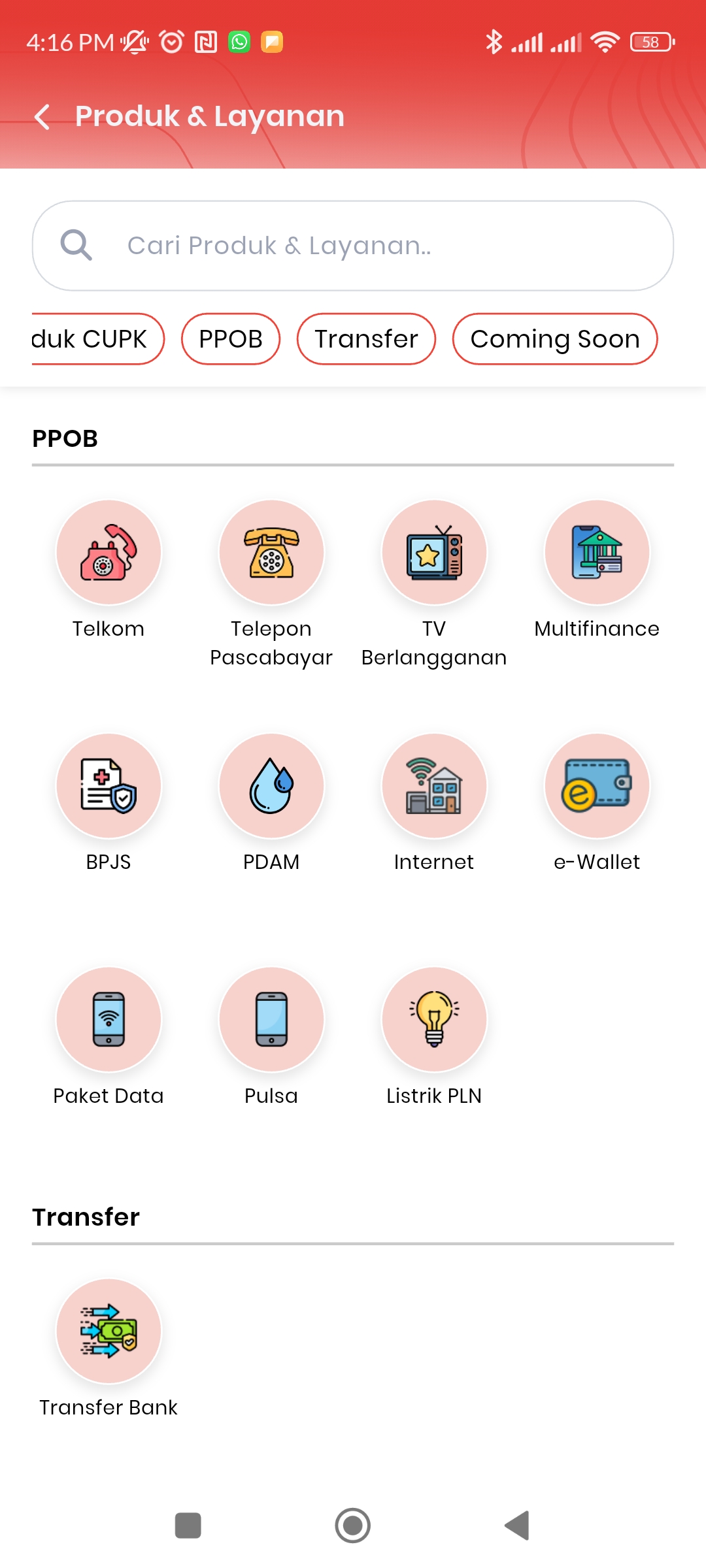706x1568 pixels.
Task: Open the recent apps view
Action: 188,1526
